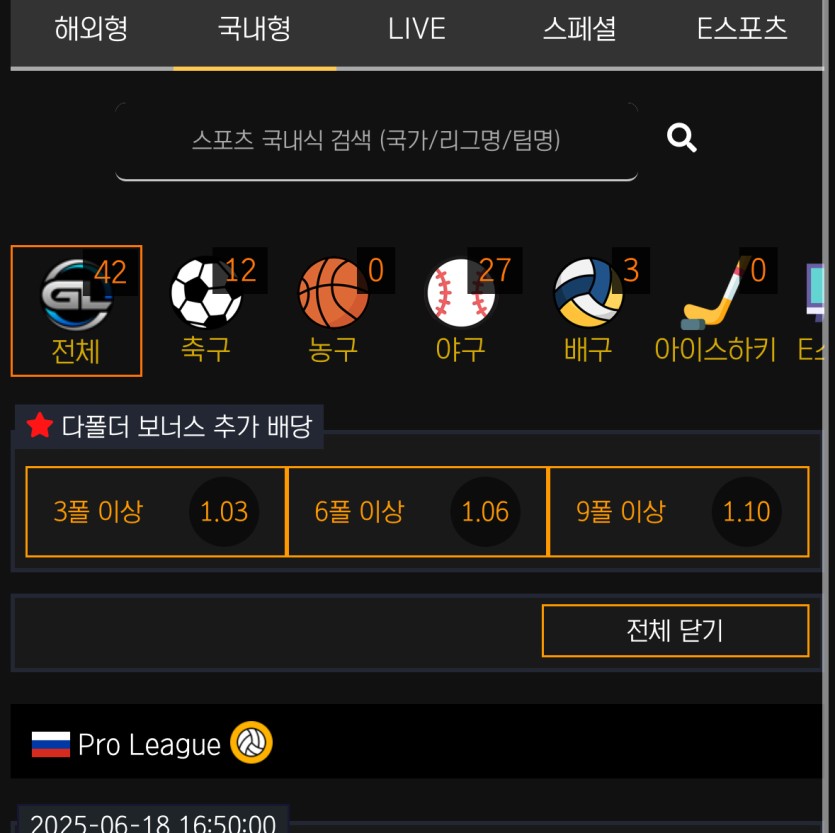Select the 국내형 tab
The width and height of the screenshot is (835, 833).
[254, 30]
